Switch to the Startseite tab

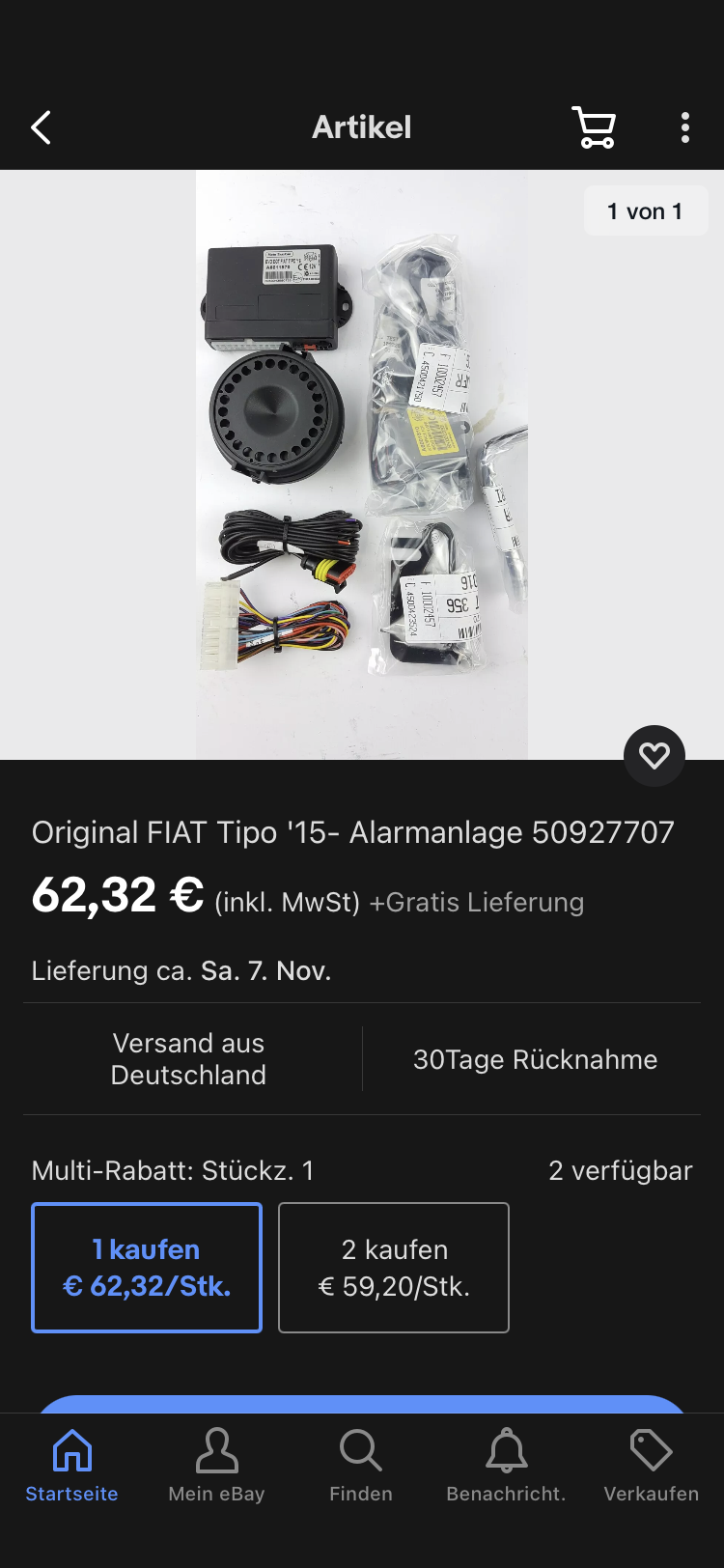click(x=72, y=1466)
